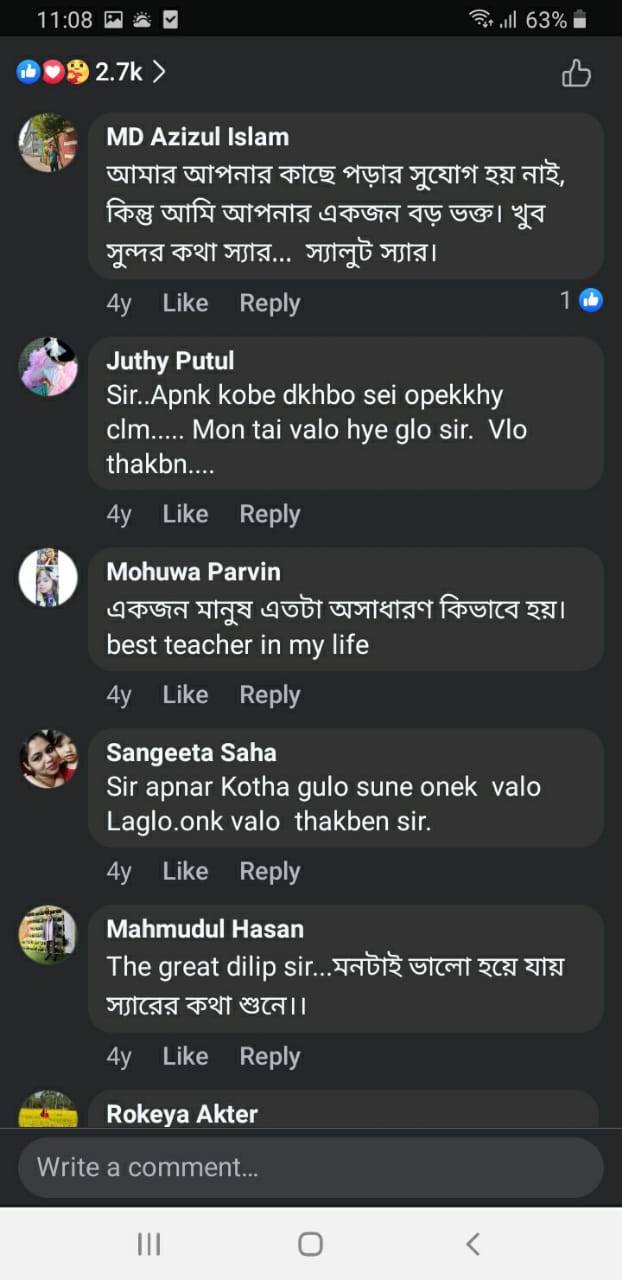The image size is (622, 1280).
Task: Open Rokeya Akter's profile name
Action: [182, 1114]
